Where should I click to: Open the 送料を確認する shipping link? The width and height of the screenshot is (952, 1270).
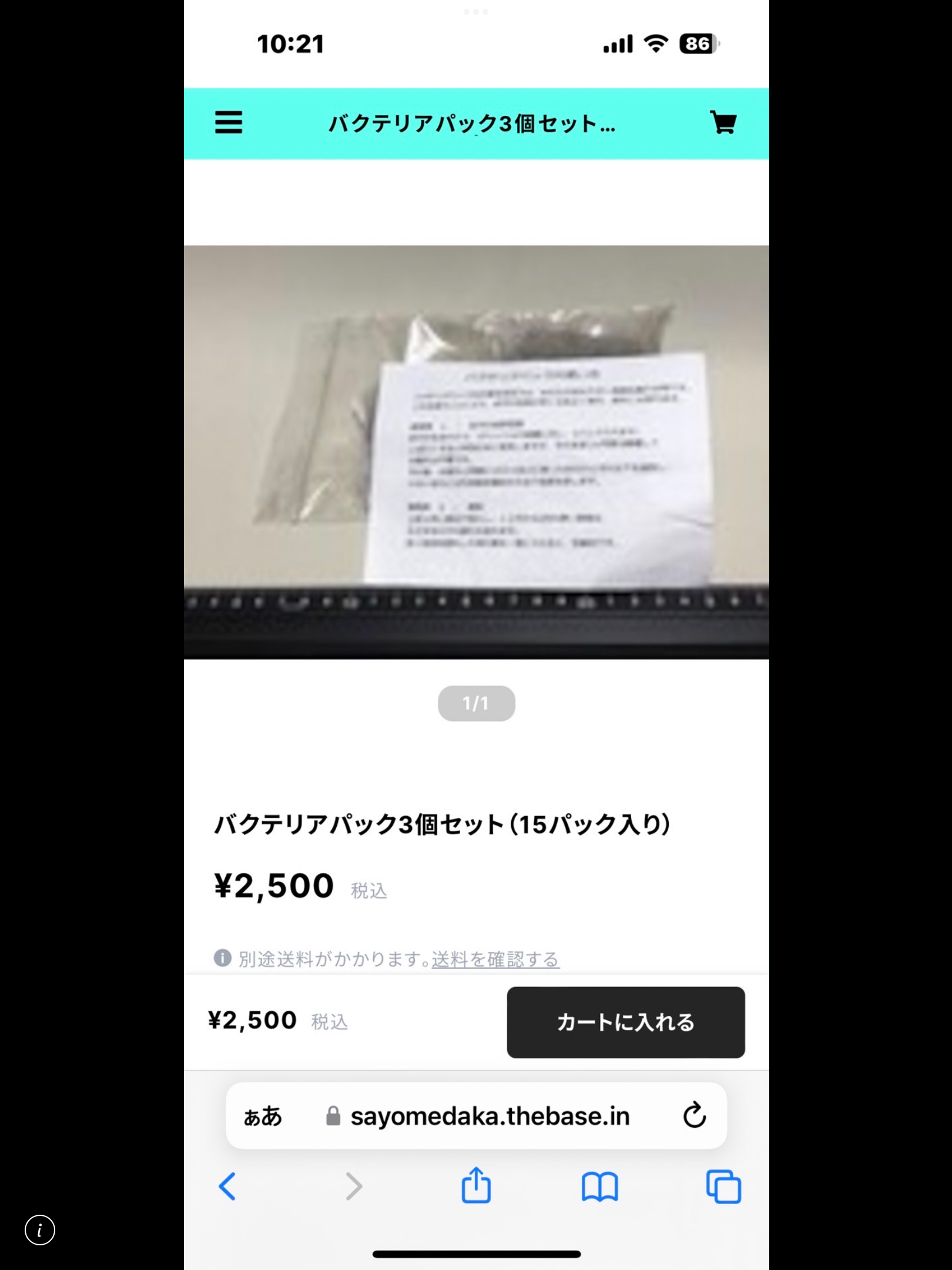[x=495, y=959]
